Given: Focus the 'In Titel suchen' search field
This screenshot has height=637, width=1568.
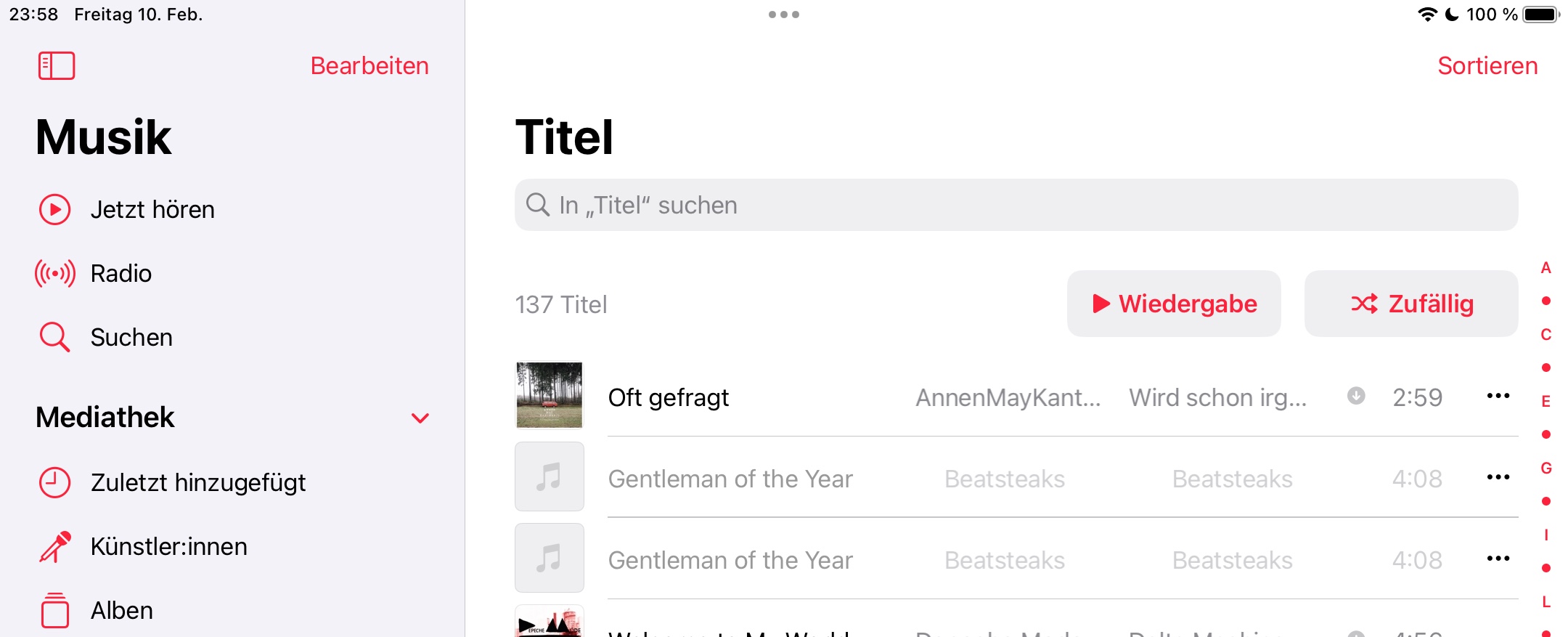Looking at the screenshot, I should tap(1016, 206).
